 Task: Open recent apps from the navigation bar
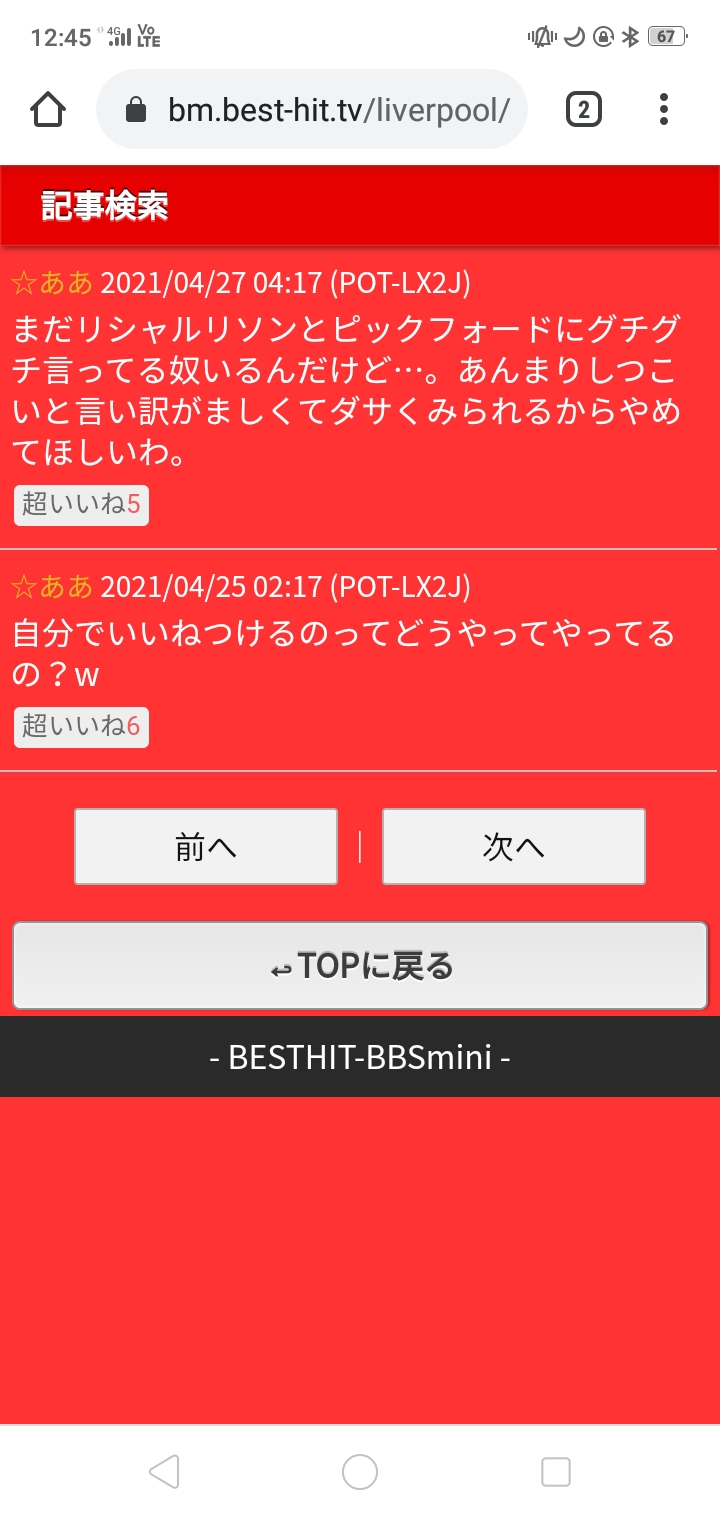pos(555,1471)
